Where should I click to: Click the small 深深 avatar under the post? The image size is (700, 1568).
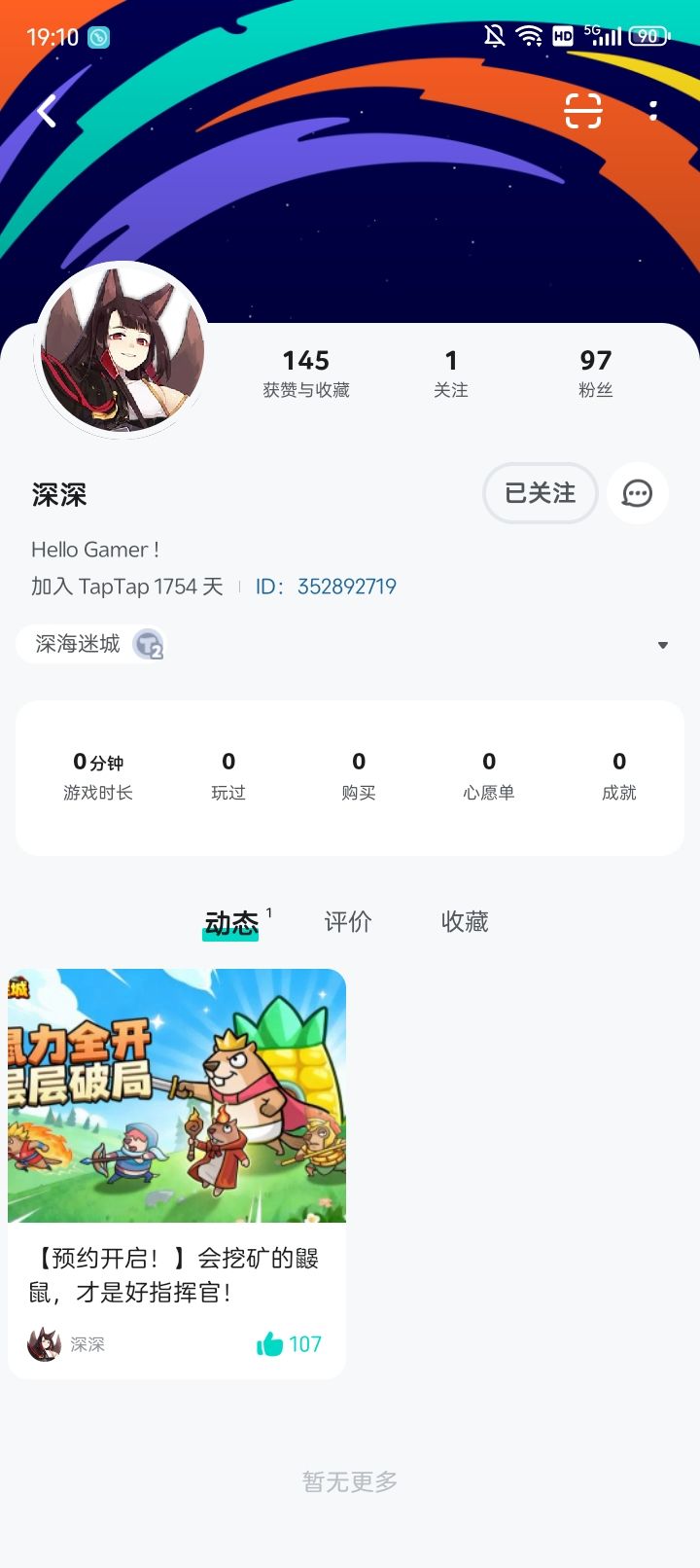click(x=44, y=1343)
